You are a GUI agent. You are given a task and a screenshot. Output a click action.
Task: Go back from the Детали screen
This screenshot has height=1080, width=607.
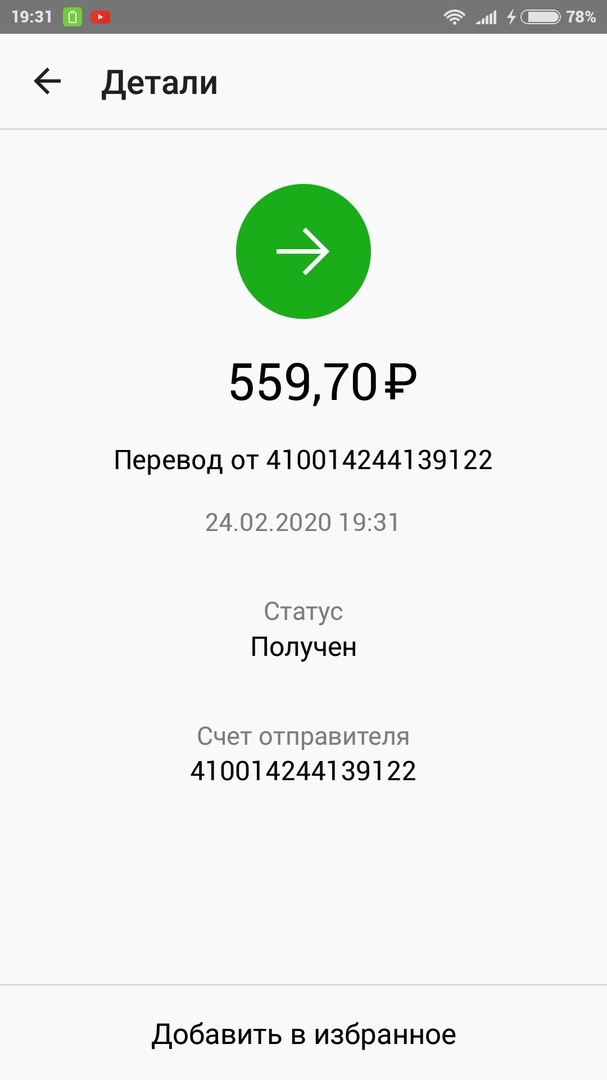coord(47,82)
